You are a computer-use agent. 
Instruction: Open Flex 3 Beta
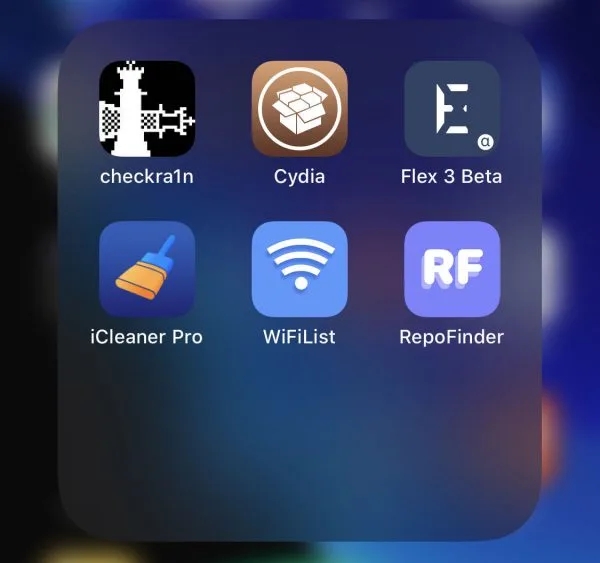pos(451,108)
